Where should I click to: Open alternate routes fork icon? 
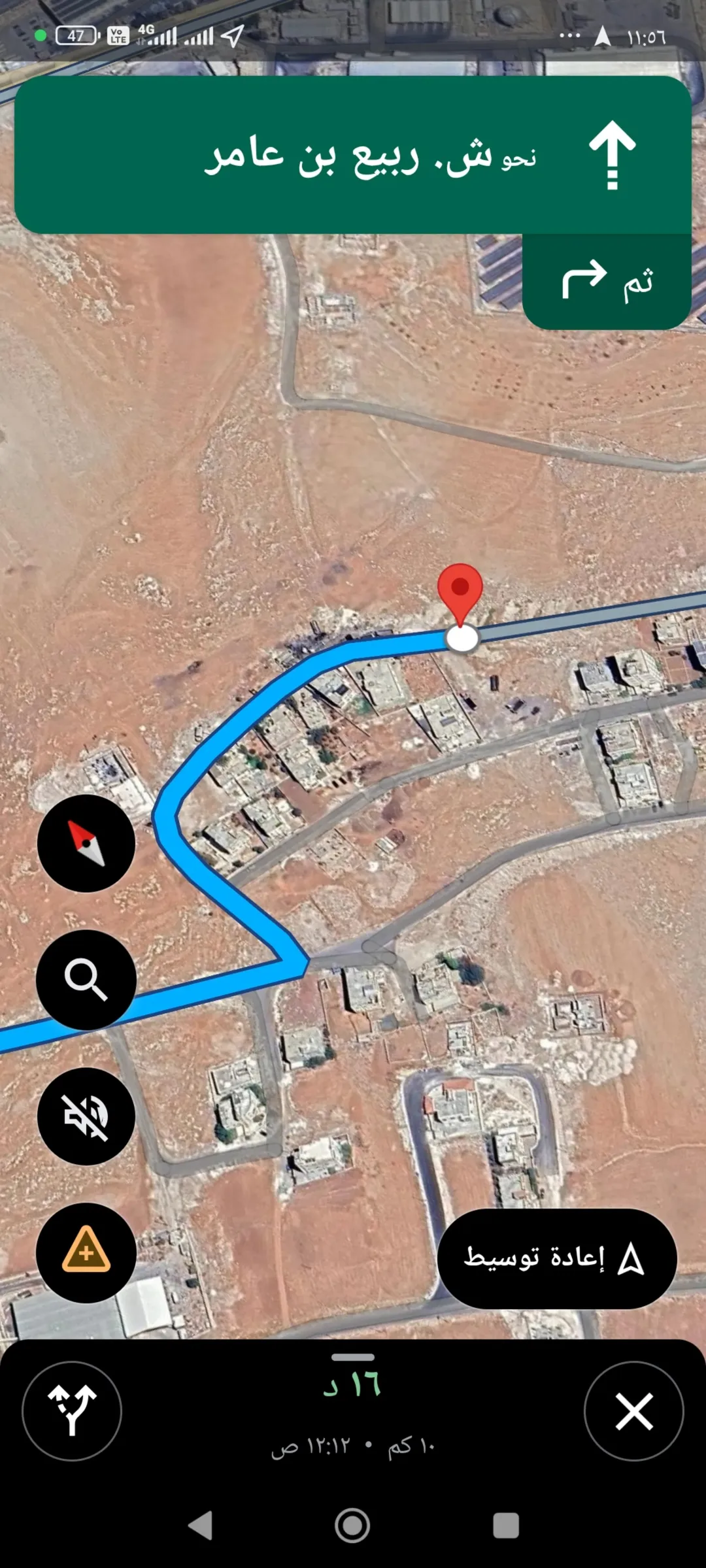tap(72, 1410)
